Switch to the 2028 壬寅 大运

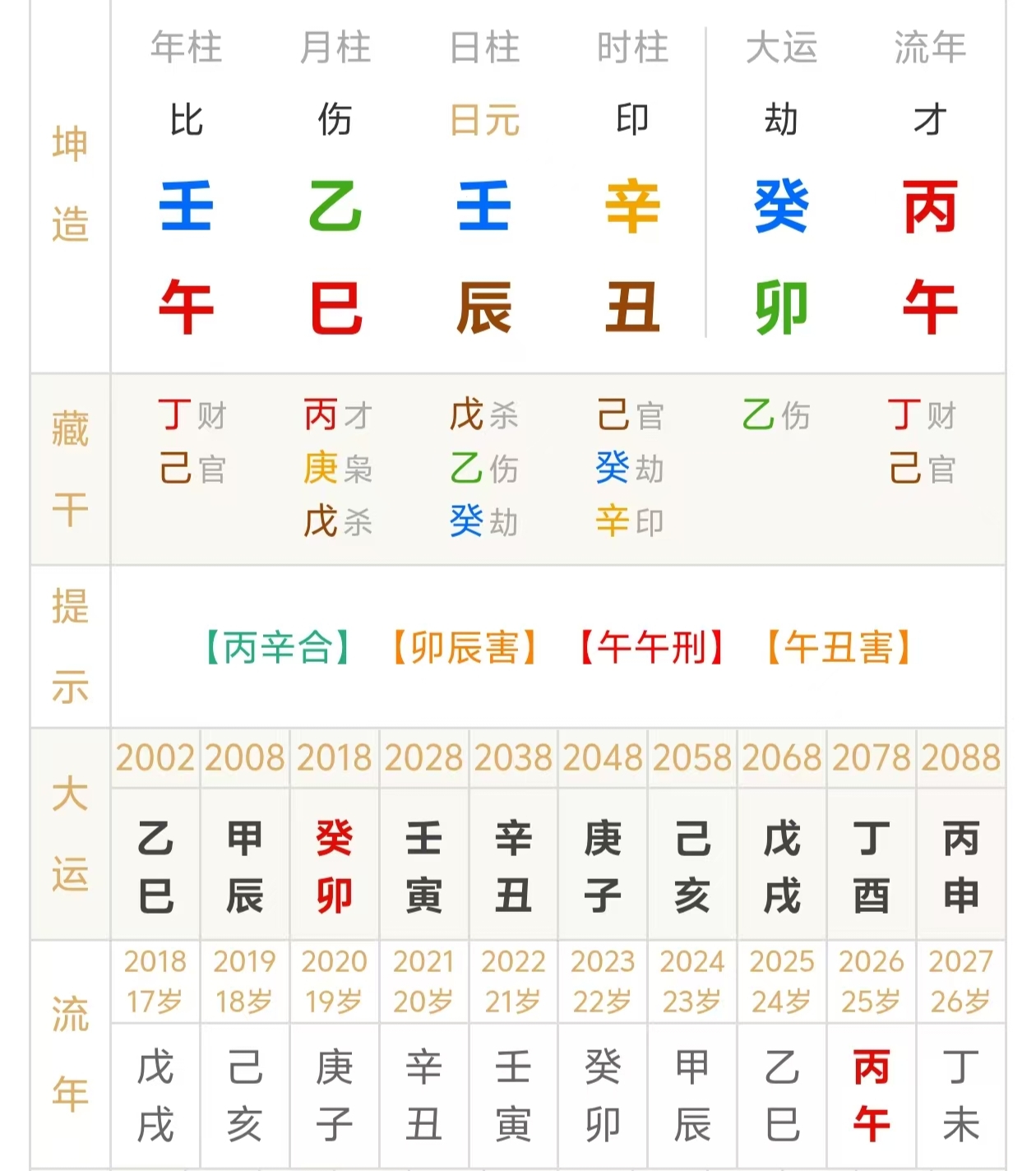tap(424, 834)
